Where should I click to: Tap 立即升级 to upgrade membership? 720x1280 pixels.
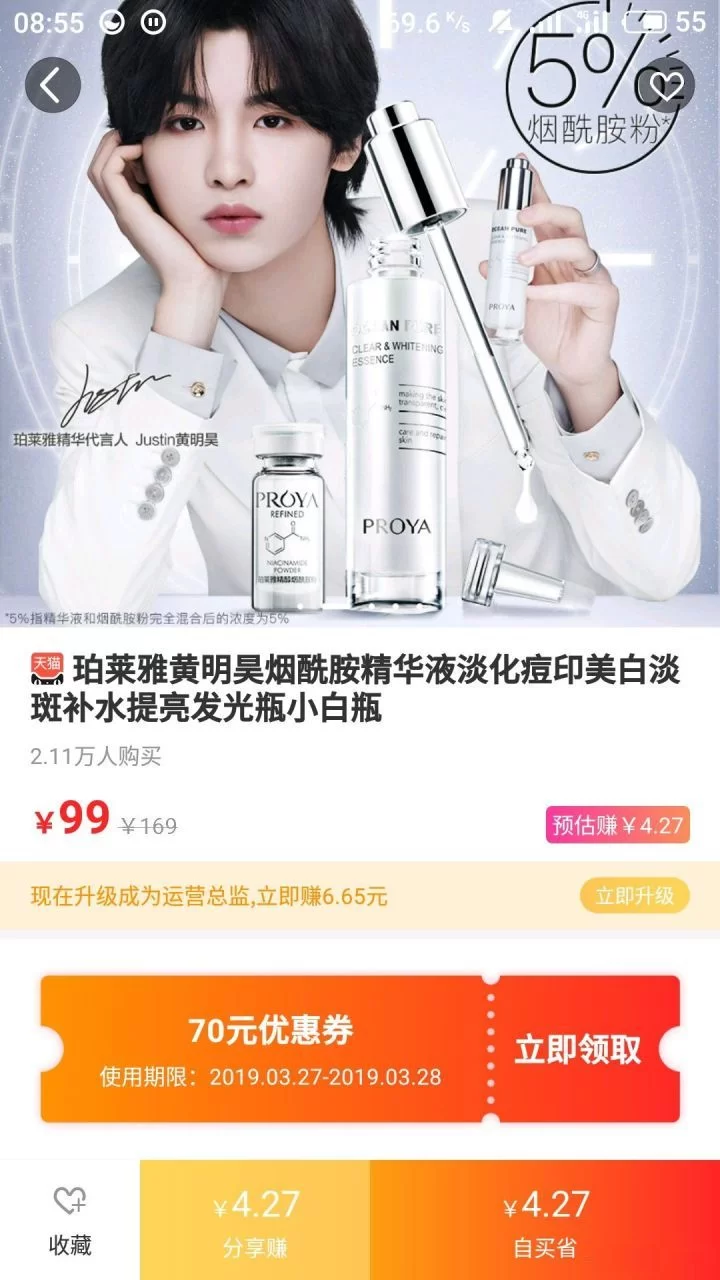pos(634,895)
